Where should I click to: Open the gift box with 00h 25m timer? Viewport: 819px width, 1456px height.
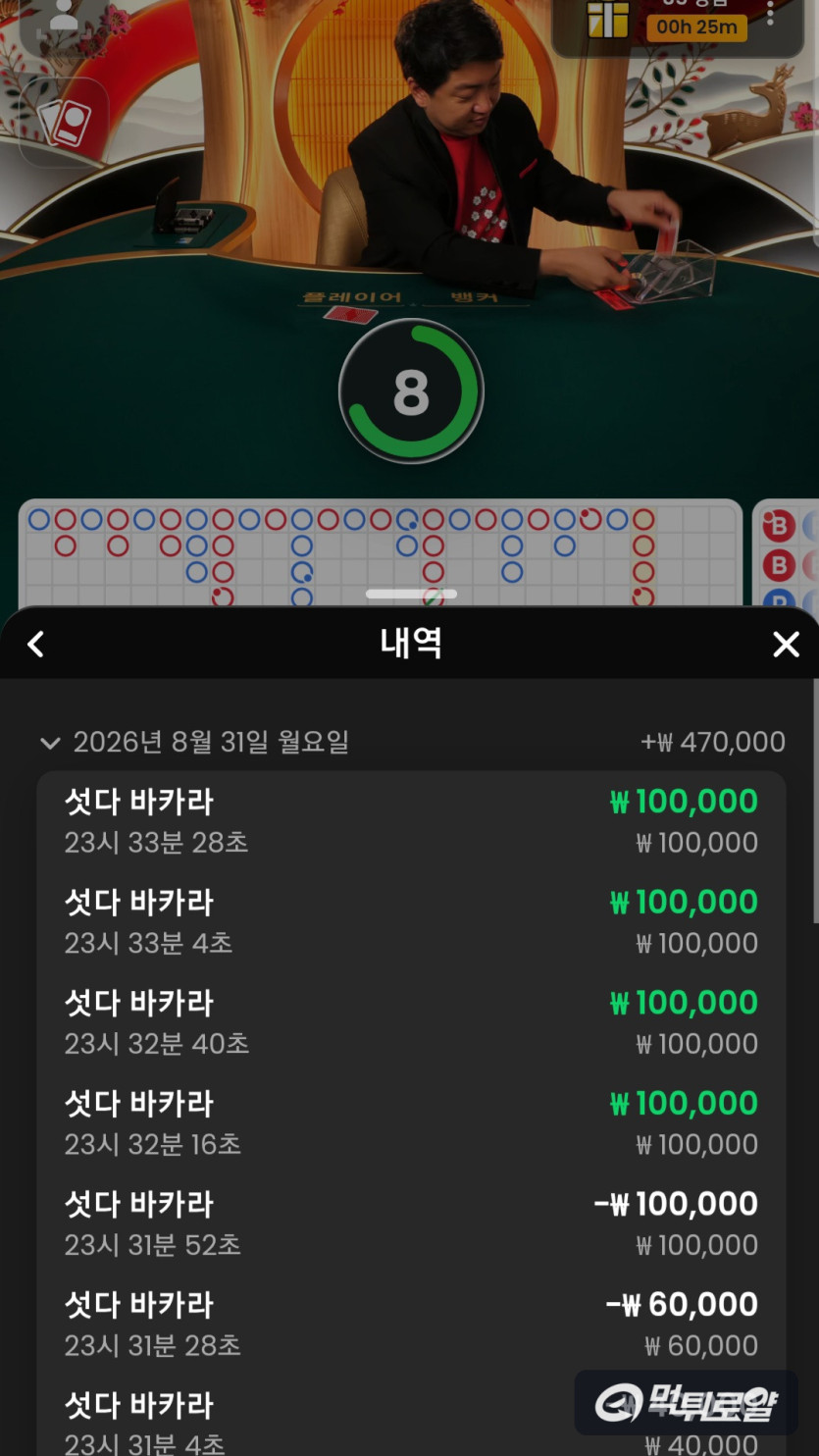(607, 20)
